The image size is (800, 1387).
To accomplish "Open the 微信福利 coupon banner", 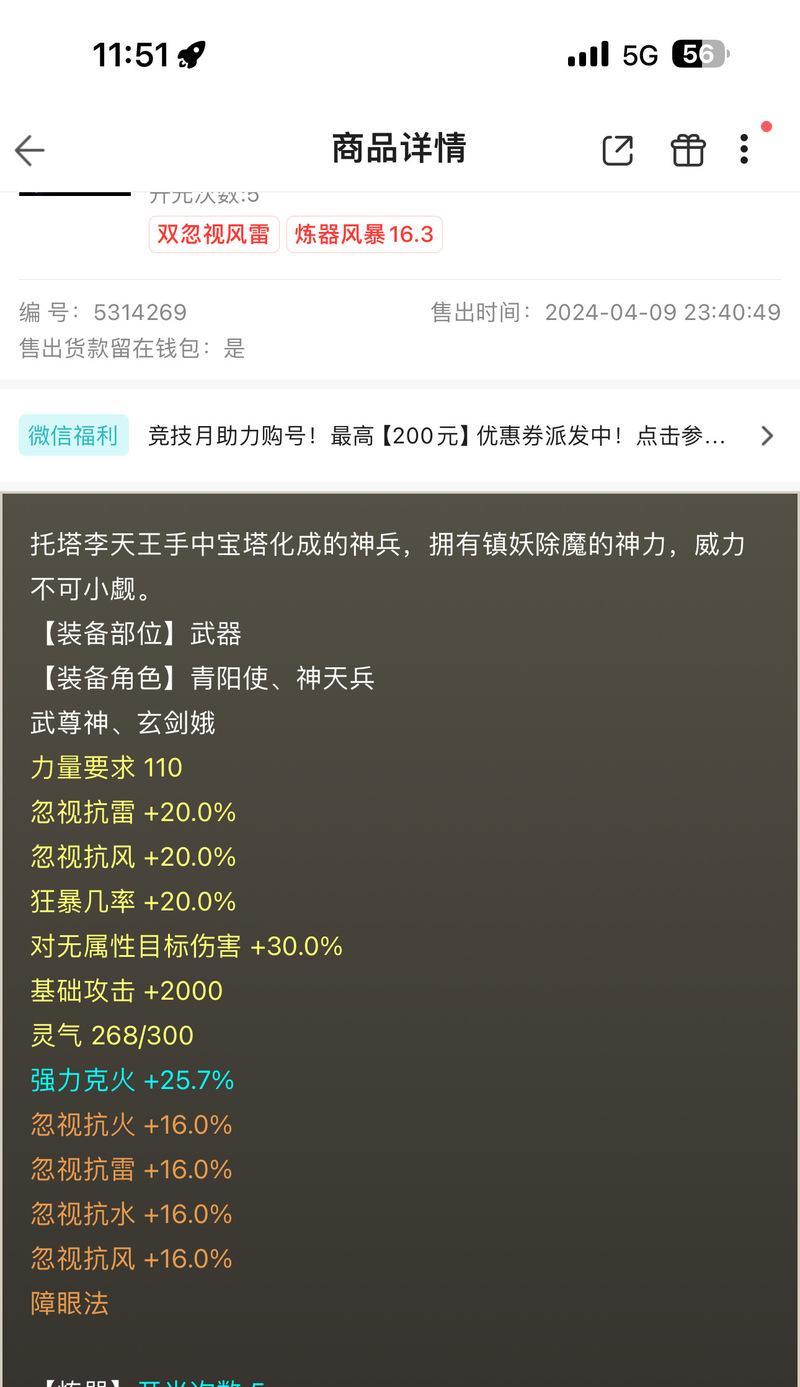I will 398,436.
